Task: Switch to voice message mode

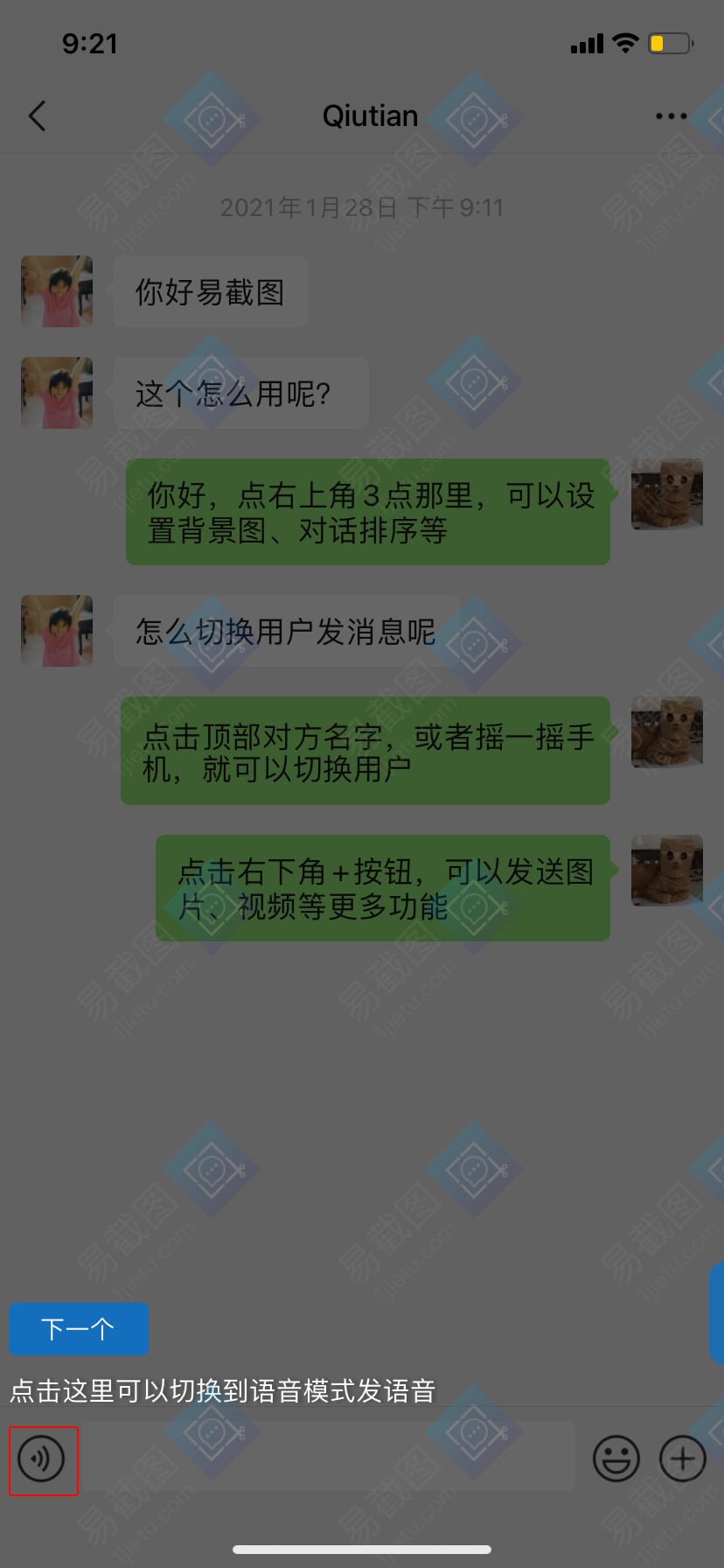Action: coord(42,1460)
